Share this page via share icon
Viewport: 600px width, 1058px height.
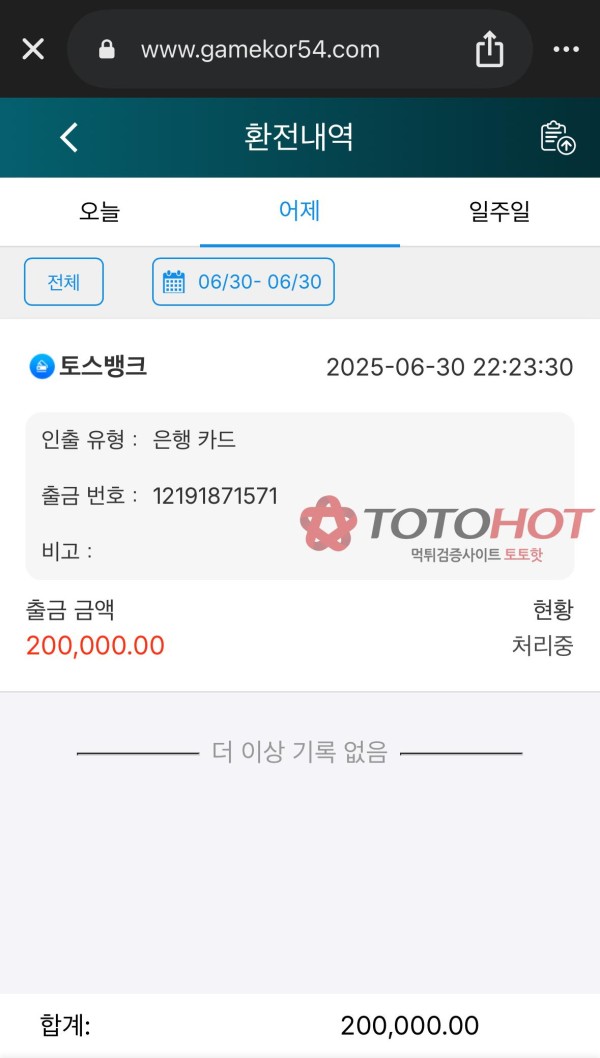(489, 49)
